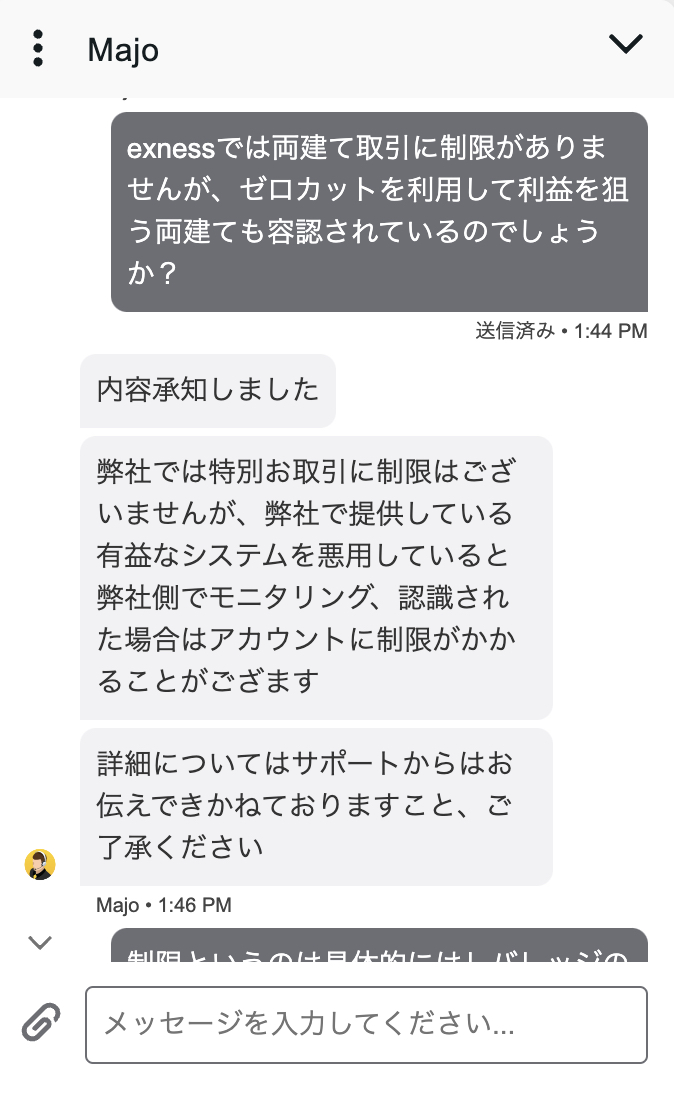Screen dimensions: 674x1102
Task: Focus the message input field
Action: click(x=366, y=1024)
